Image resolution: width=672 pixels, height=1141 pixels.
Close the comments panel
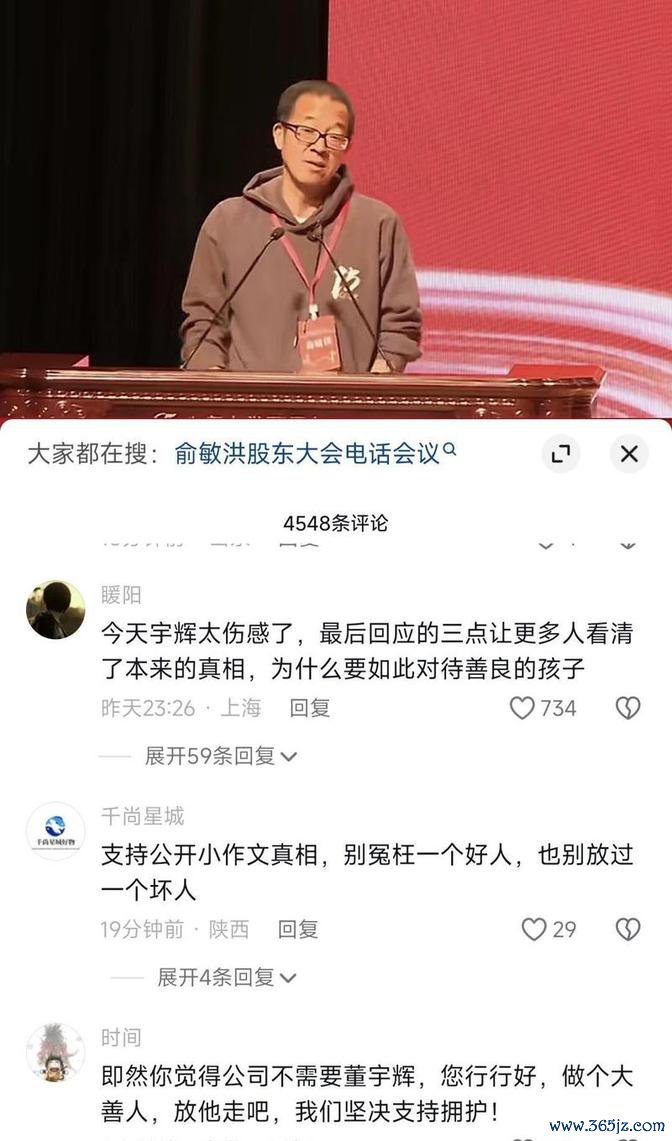click(x=629, y=454)
